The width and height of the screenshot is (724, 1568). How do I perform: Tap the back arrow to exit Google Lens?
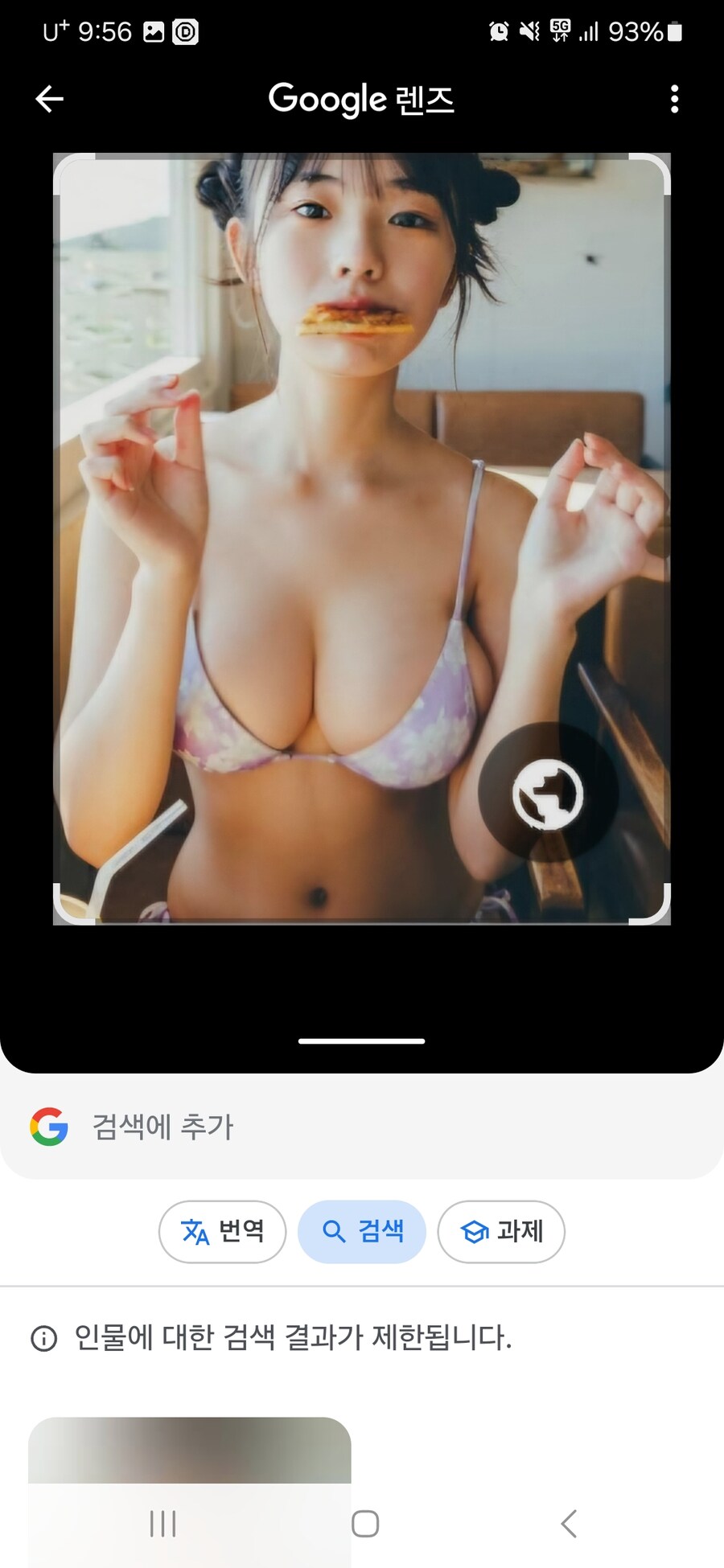(x=49, y=98)
